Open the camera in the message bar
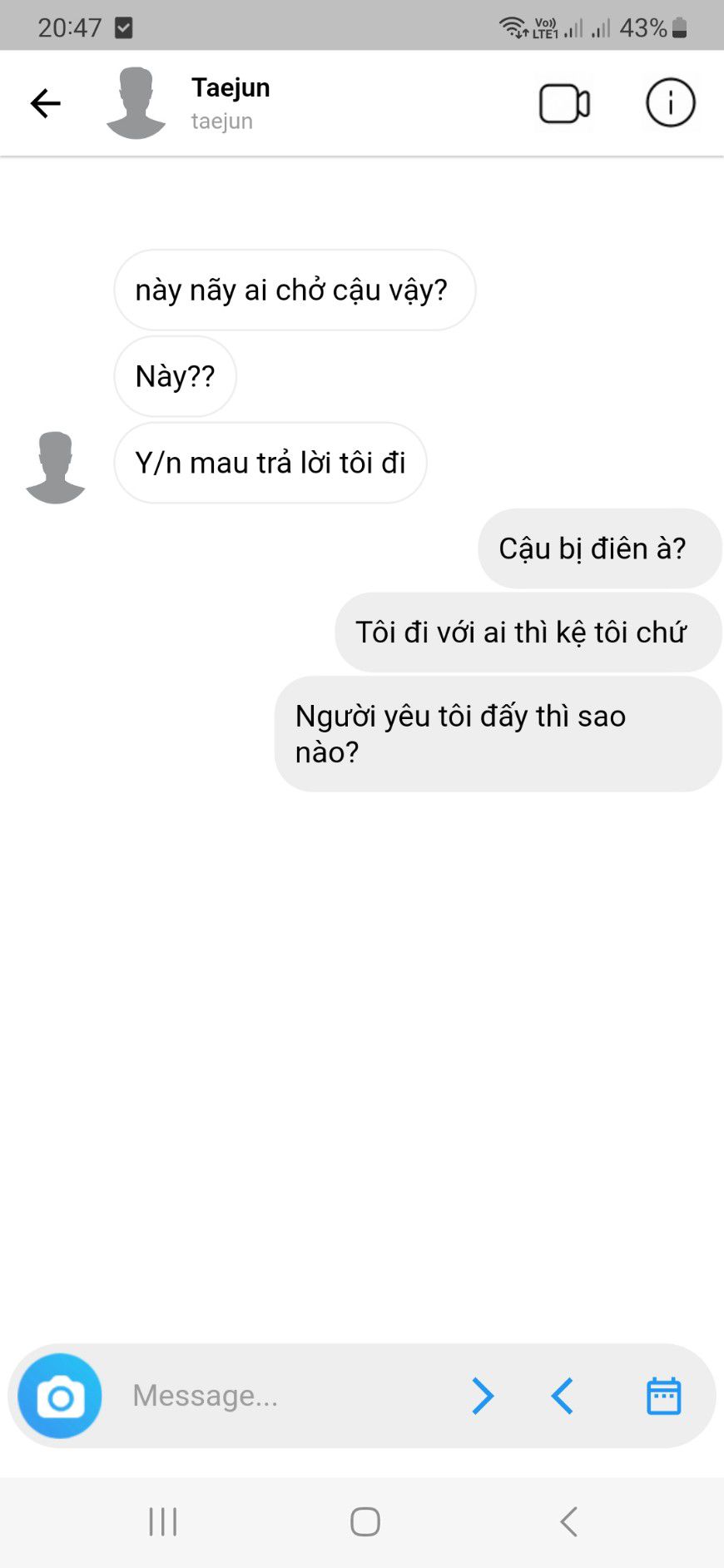 [x=60, y=1396]
